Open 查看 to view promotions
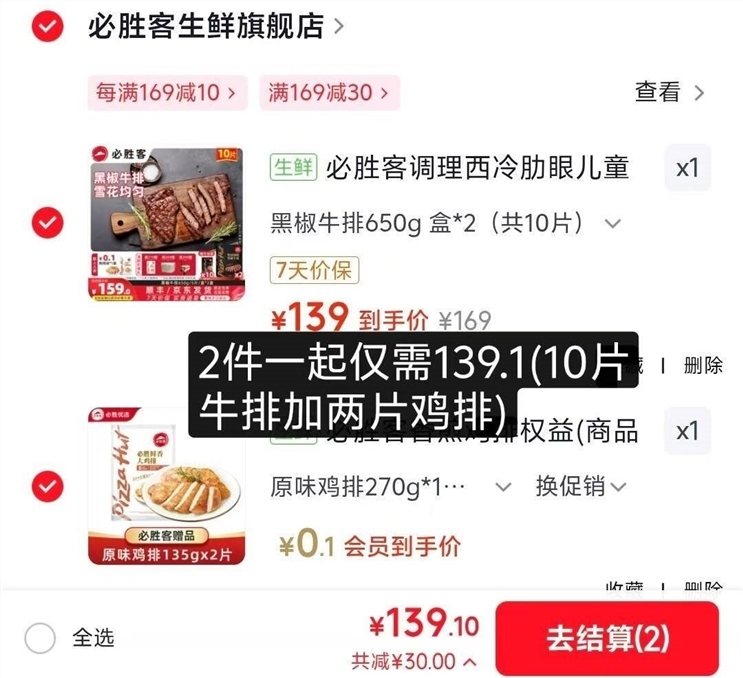 click(x=669, y=92)
